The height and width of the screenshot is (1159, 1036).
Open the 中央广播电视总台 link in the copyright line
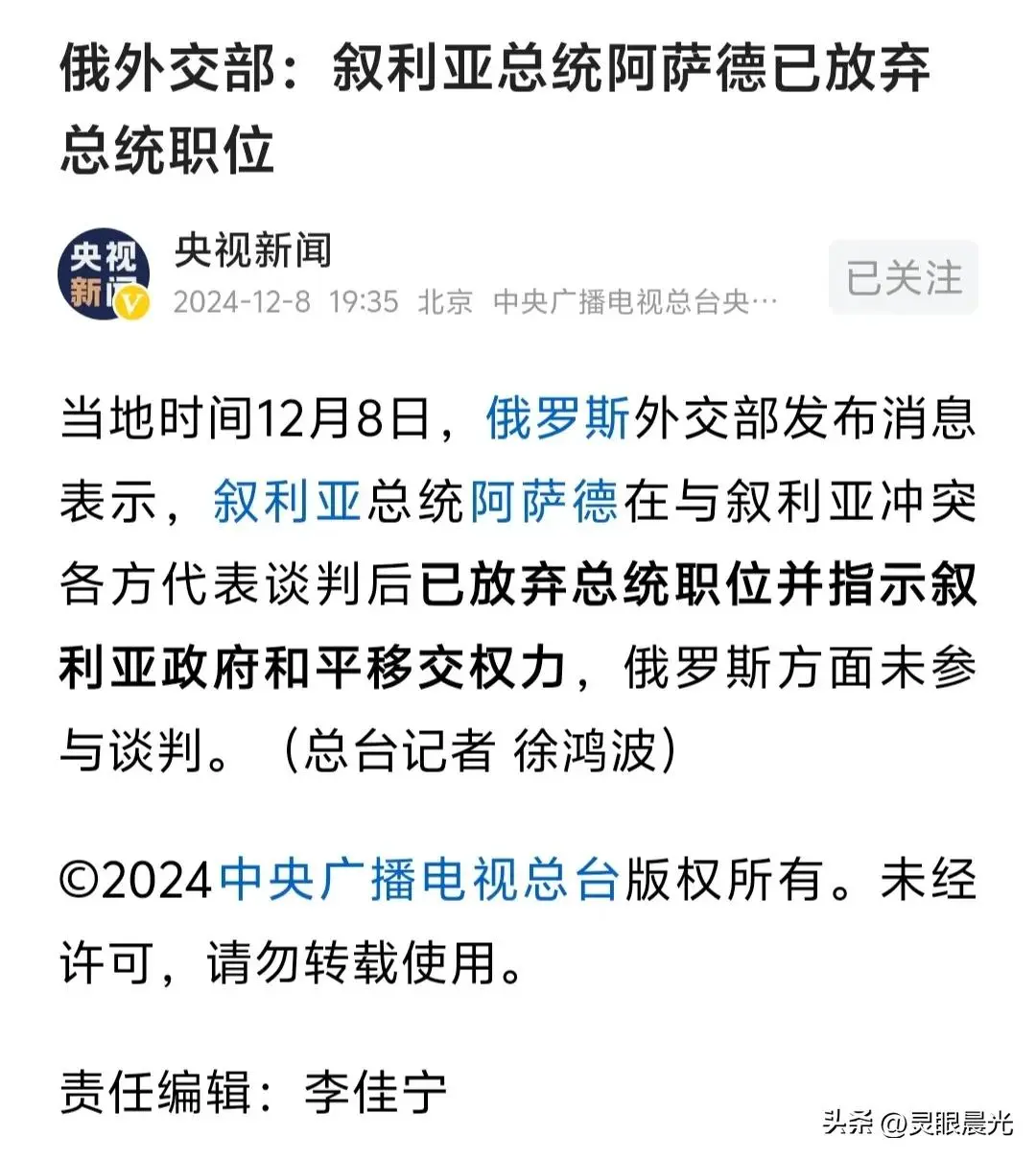418,880
